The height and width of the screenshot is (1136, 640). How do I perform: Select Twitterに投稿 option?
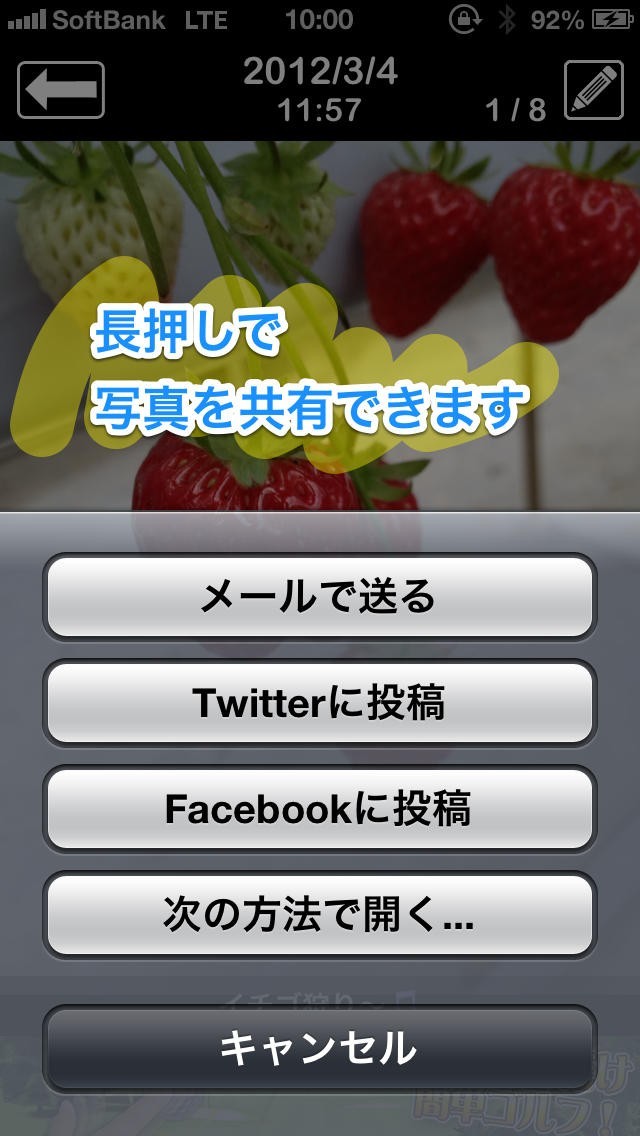[319, 703]
